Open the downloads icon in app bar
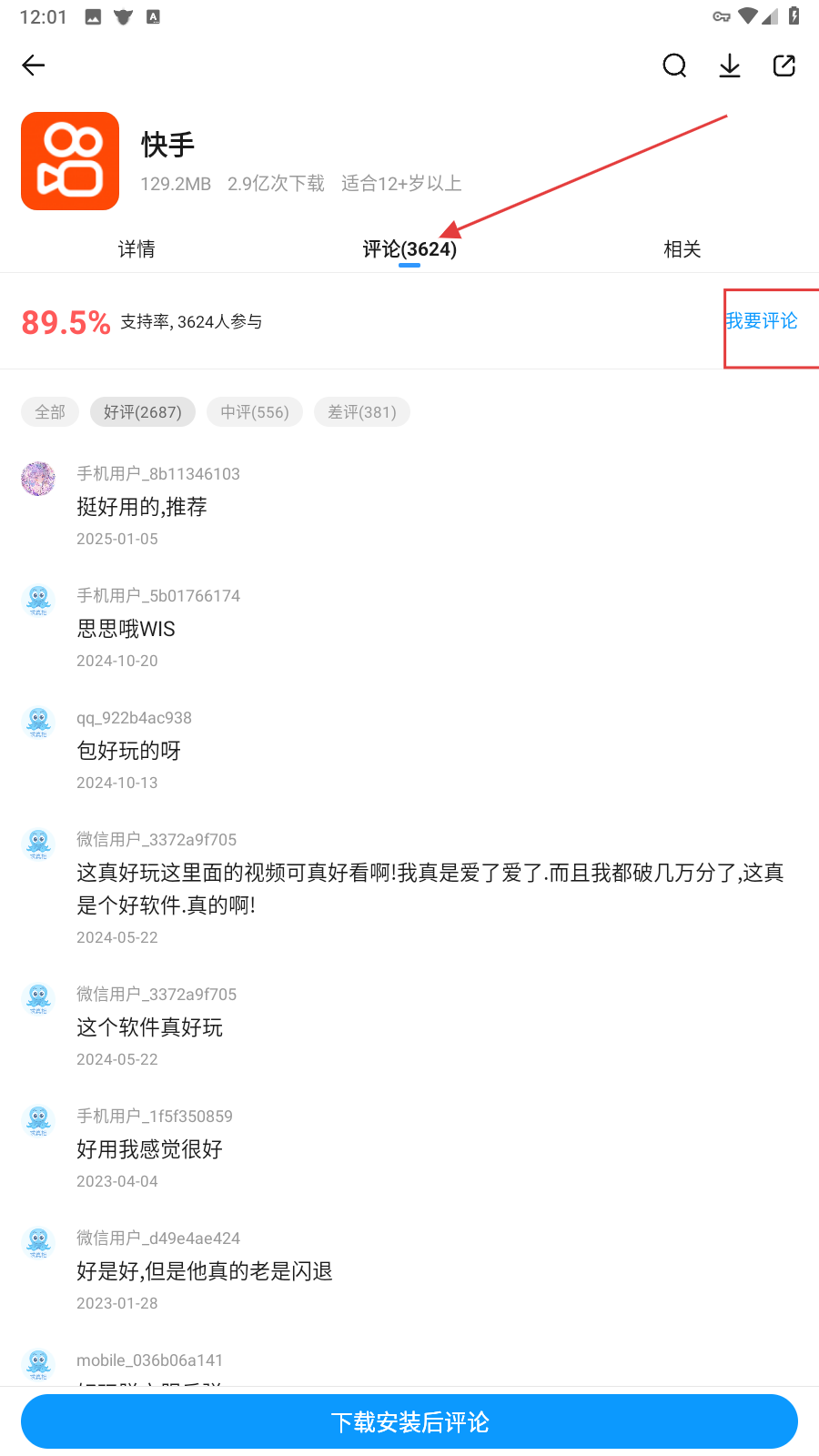 tap(730, 66)
